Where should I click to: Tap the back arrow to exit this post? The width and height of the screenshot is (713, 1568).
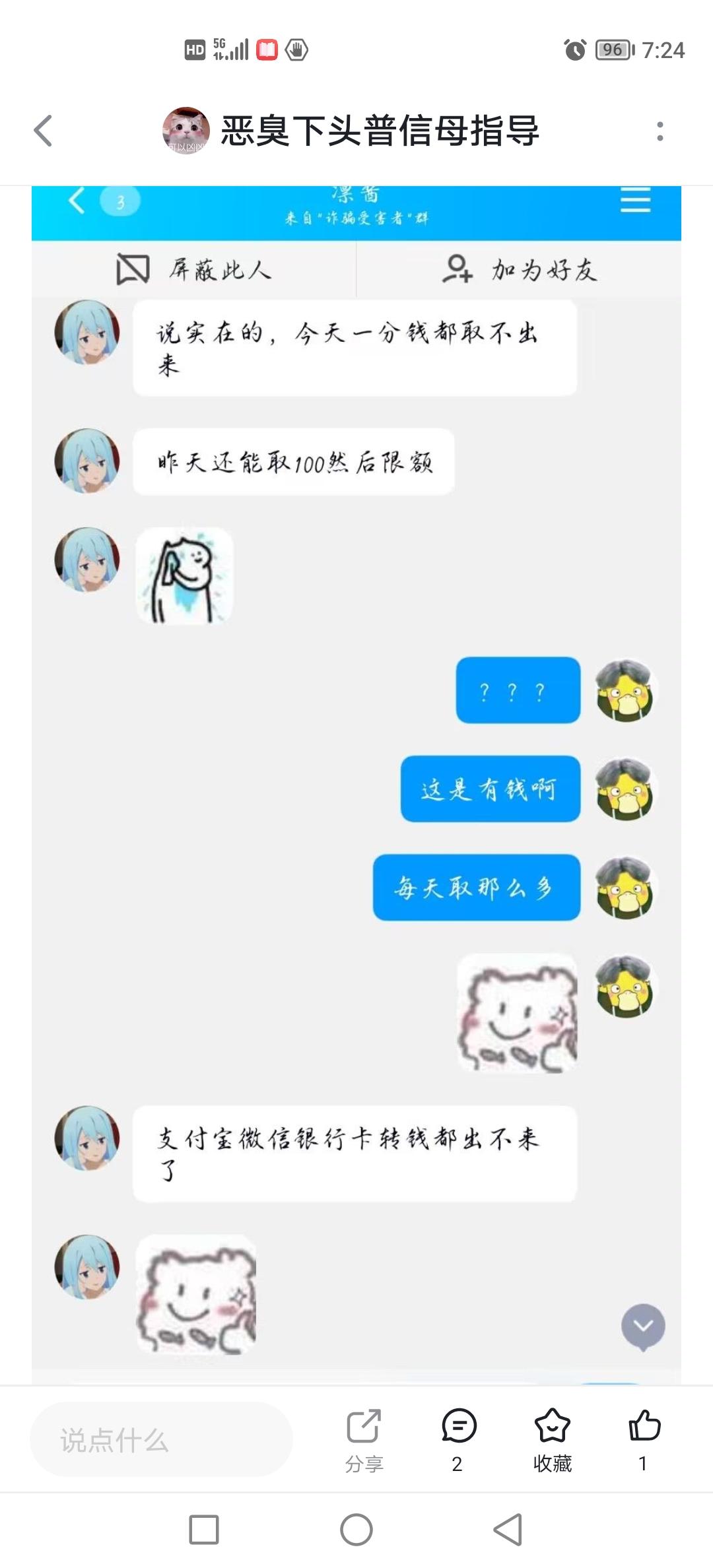[x=42, y=131]
